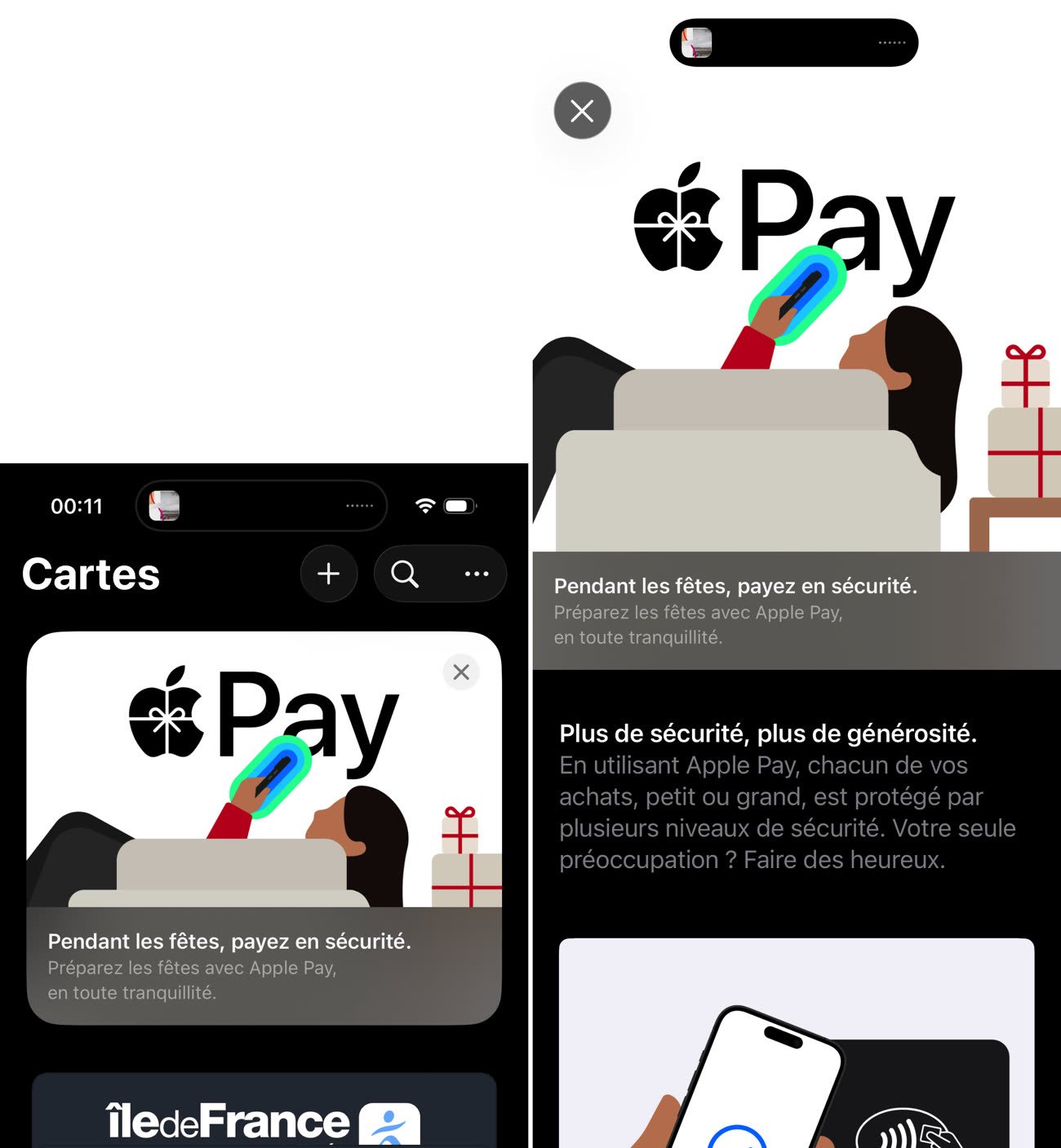1061x1148 pixels.
Task: Close the Apple Pay detail page with the dark X
Action: (x=582, y=110)
